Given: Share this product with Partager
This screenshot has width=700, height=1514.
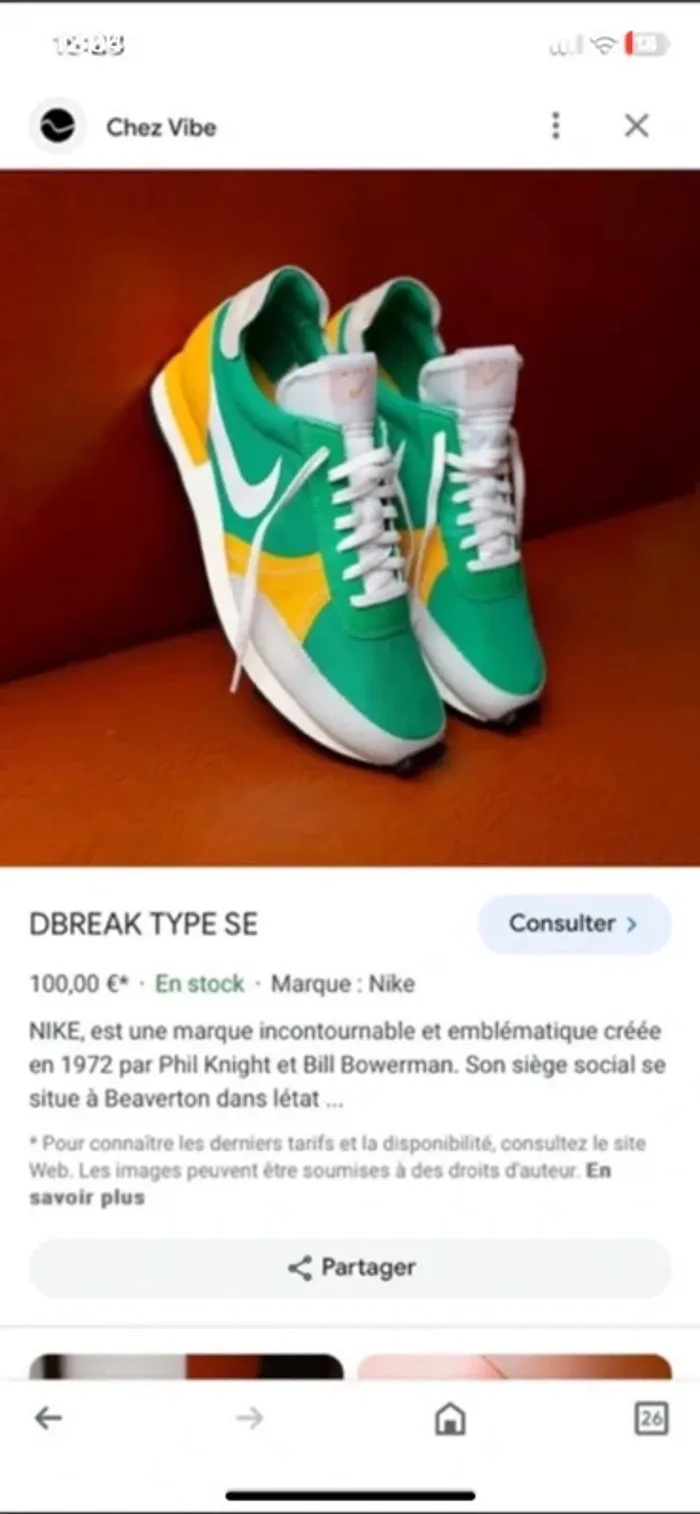Looking at the screenshot, I should tap(350, 1268).
